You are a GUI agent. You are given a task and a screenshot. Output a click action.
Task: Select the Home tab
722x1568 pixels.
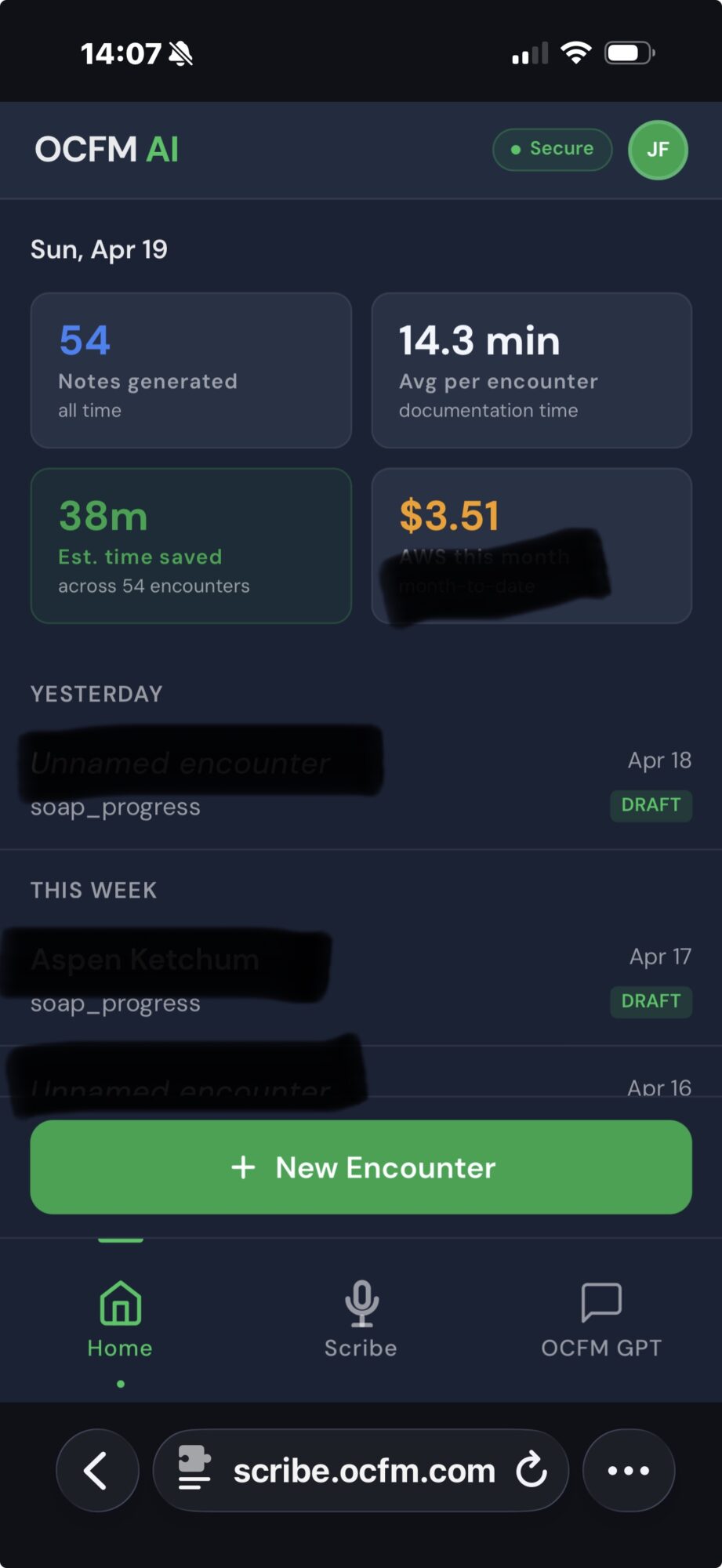pyautogui.click(x=120, y=1319)
